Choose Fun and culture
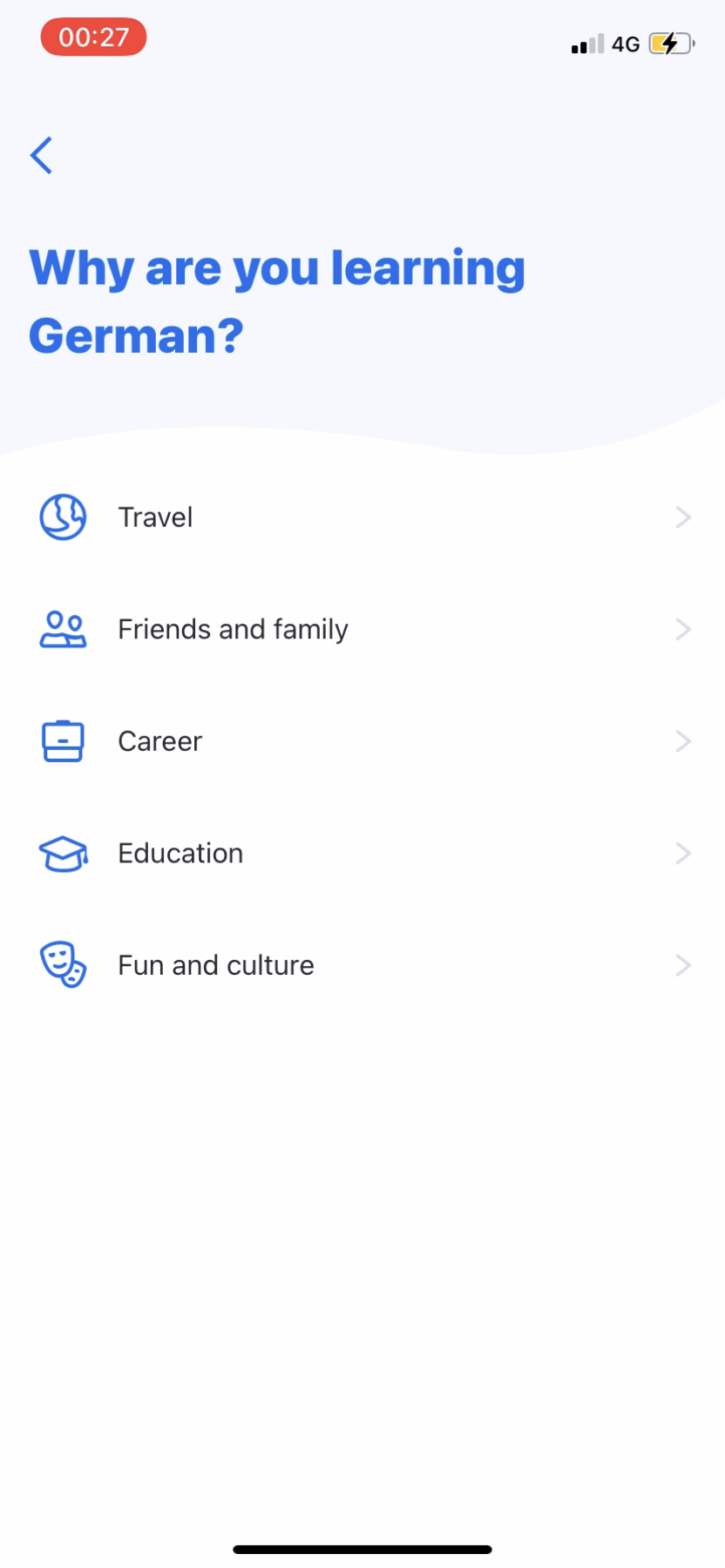The image size is (725, 1568). click(215, 964)
